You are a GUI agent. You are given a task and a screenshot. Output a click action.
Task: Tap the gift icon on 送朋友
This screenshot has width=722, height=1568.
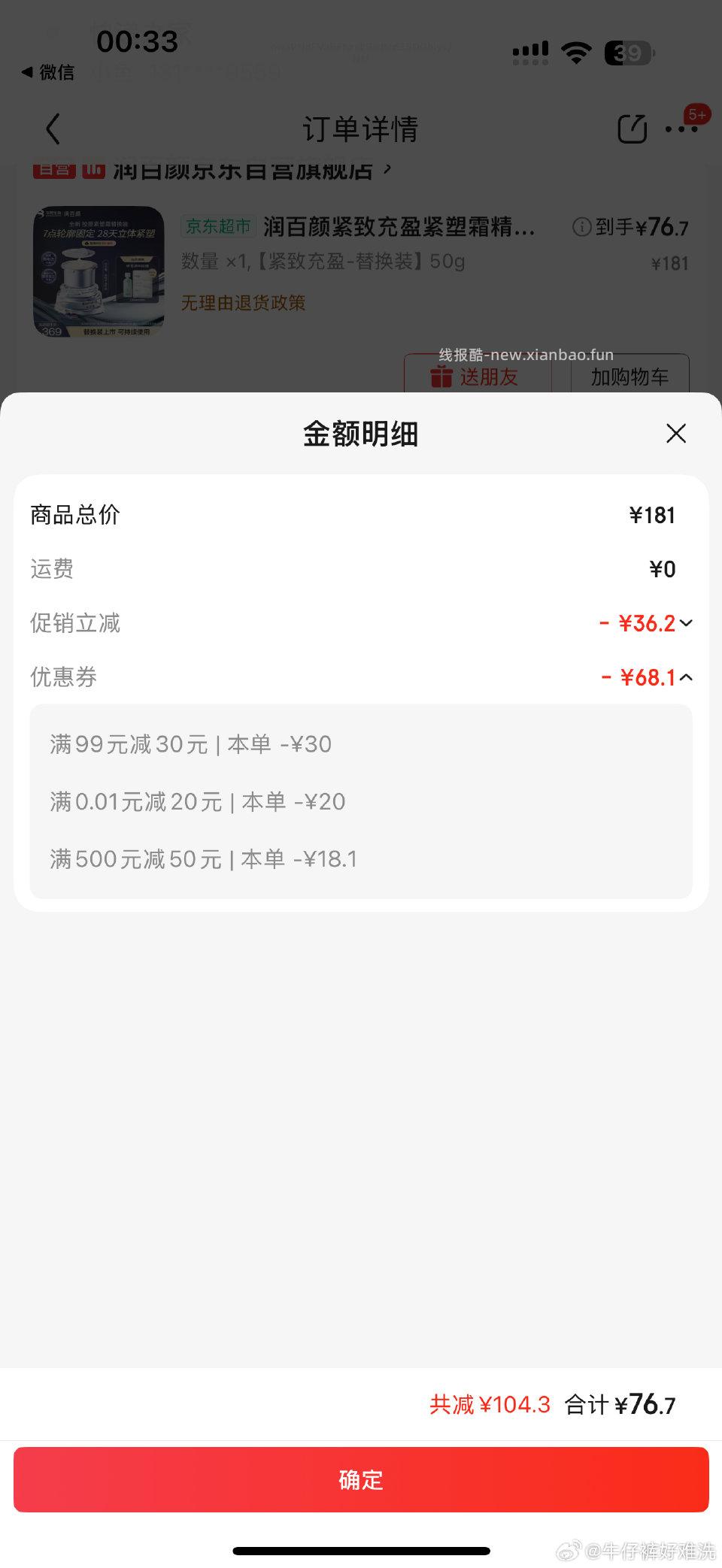(440, 378)
